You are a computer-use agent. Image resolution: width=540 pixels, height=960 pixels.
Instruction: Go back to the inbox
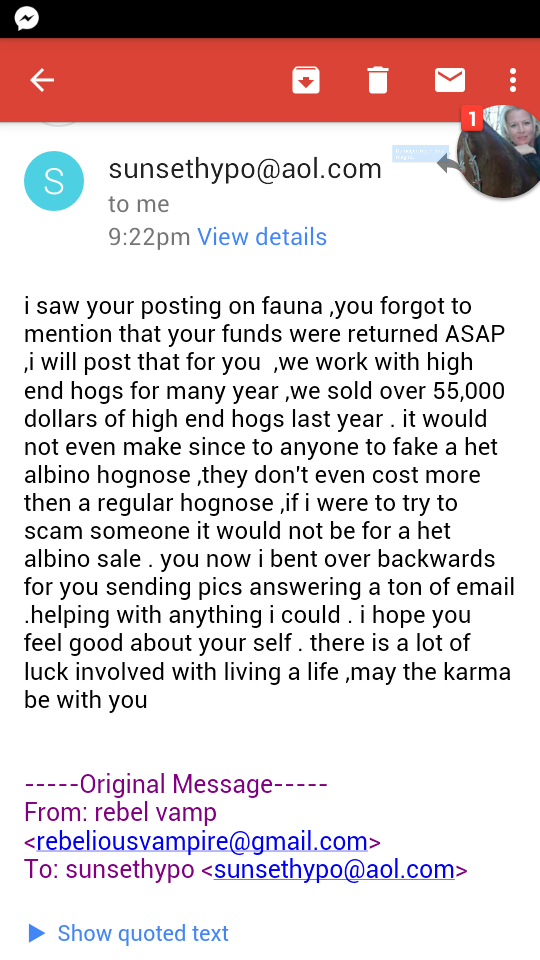(x=42, y=80)
